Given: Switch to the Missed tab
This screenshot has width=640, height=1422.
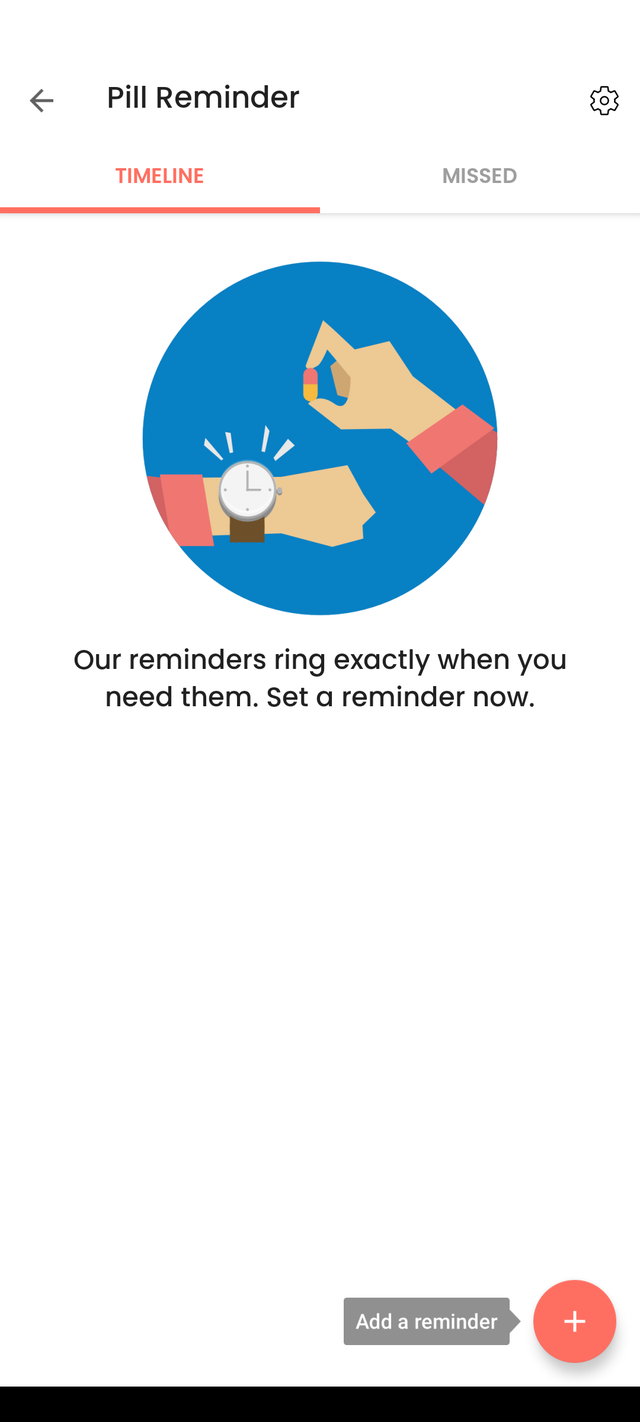Looking at the screenshot, I should tap(479, 176).
